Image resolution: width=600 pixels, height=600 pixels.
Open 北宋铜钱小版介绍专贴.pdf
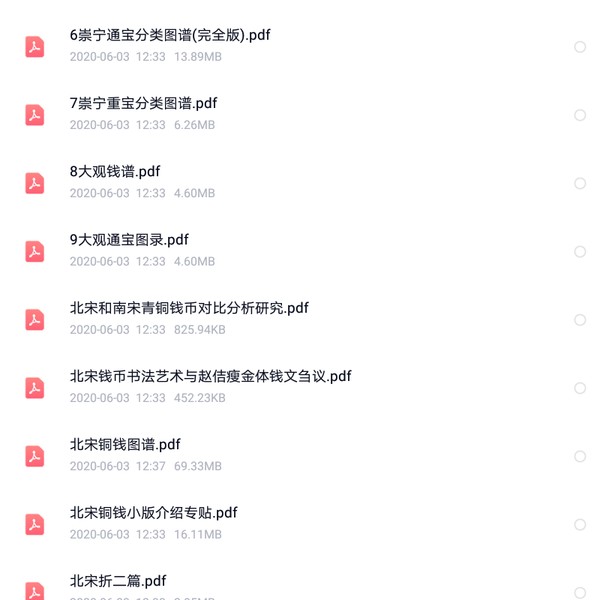pos(153,513)
